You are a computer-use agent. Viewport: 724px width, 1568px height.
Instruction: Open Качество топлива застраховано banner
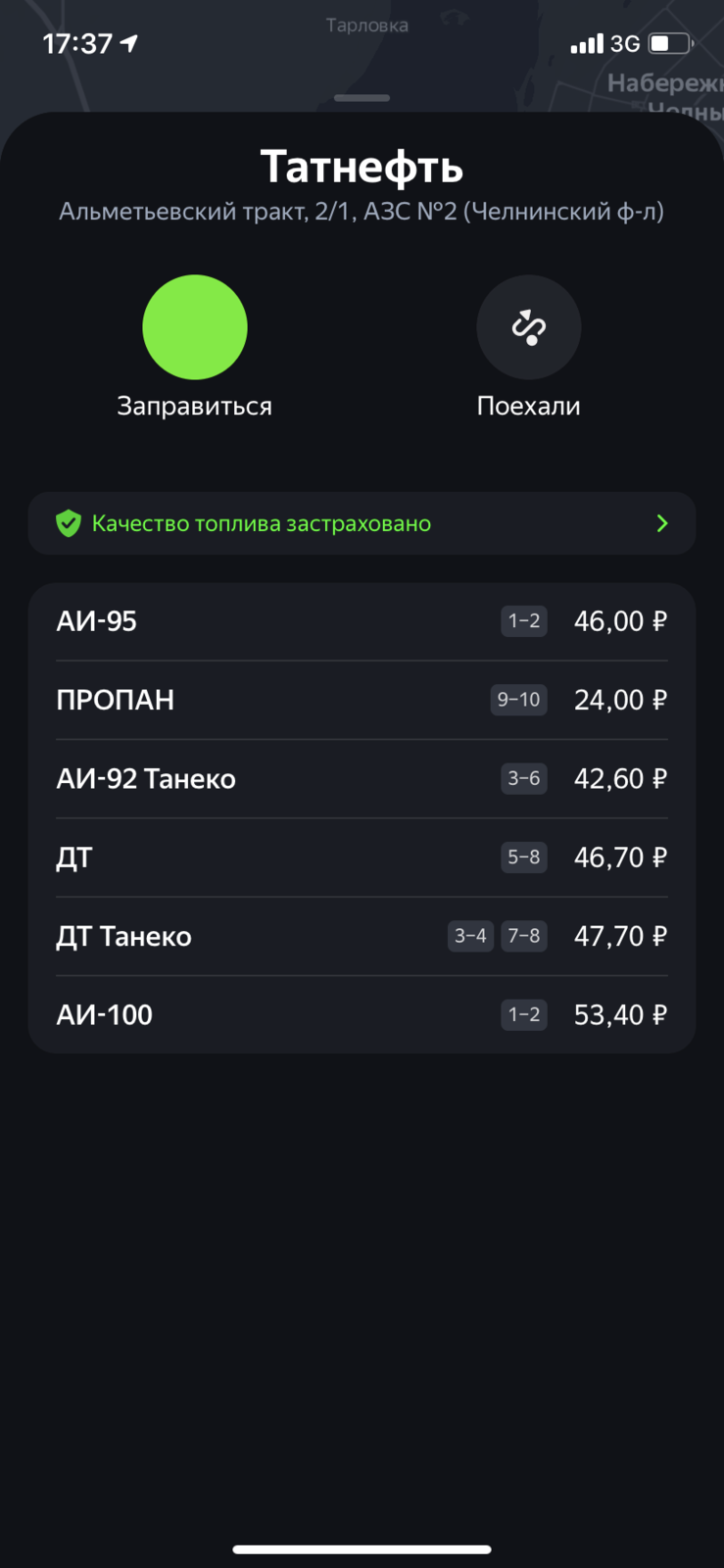point(362,523)
